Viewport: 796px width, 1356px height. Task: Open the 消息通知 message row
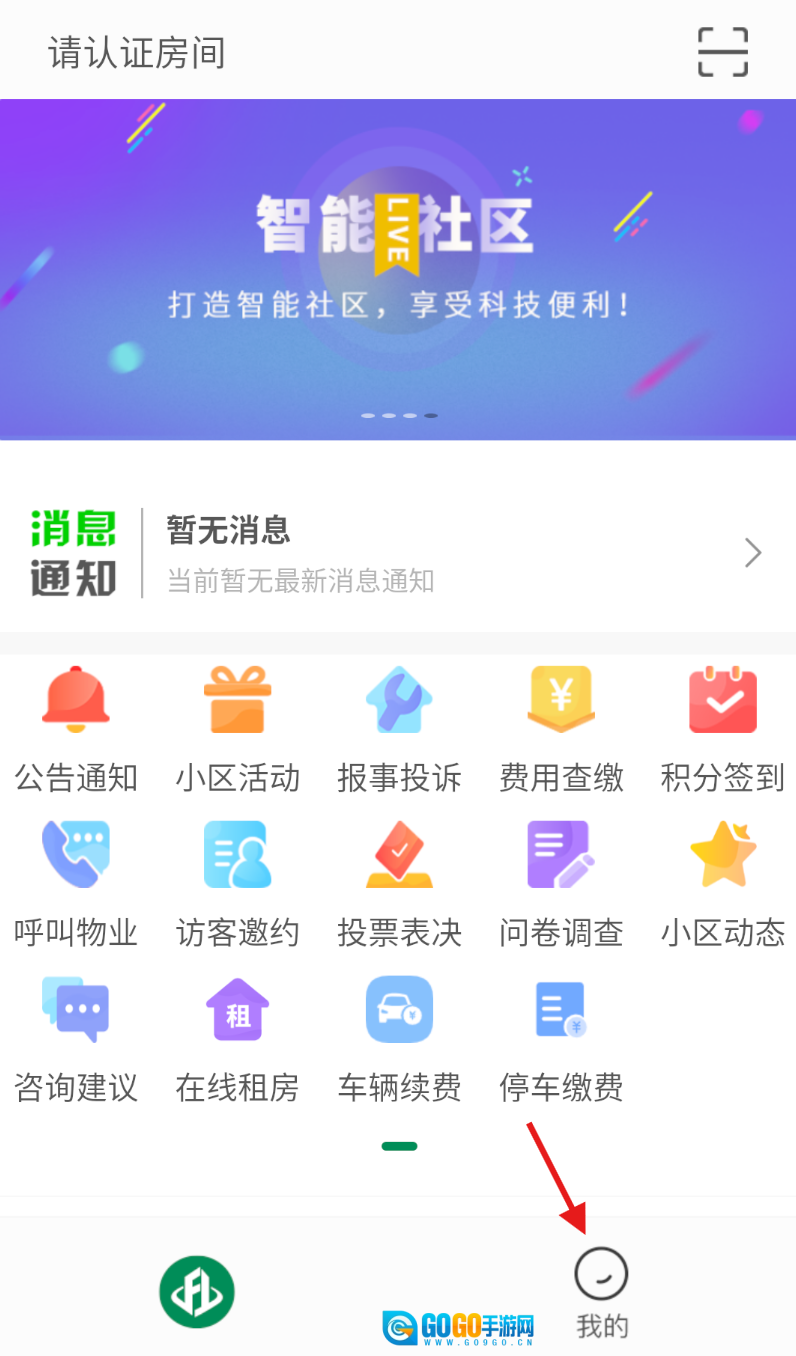pos(398,553)
